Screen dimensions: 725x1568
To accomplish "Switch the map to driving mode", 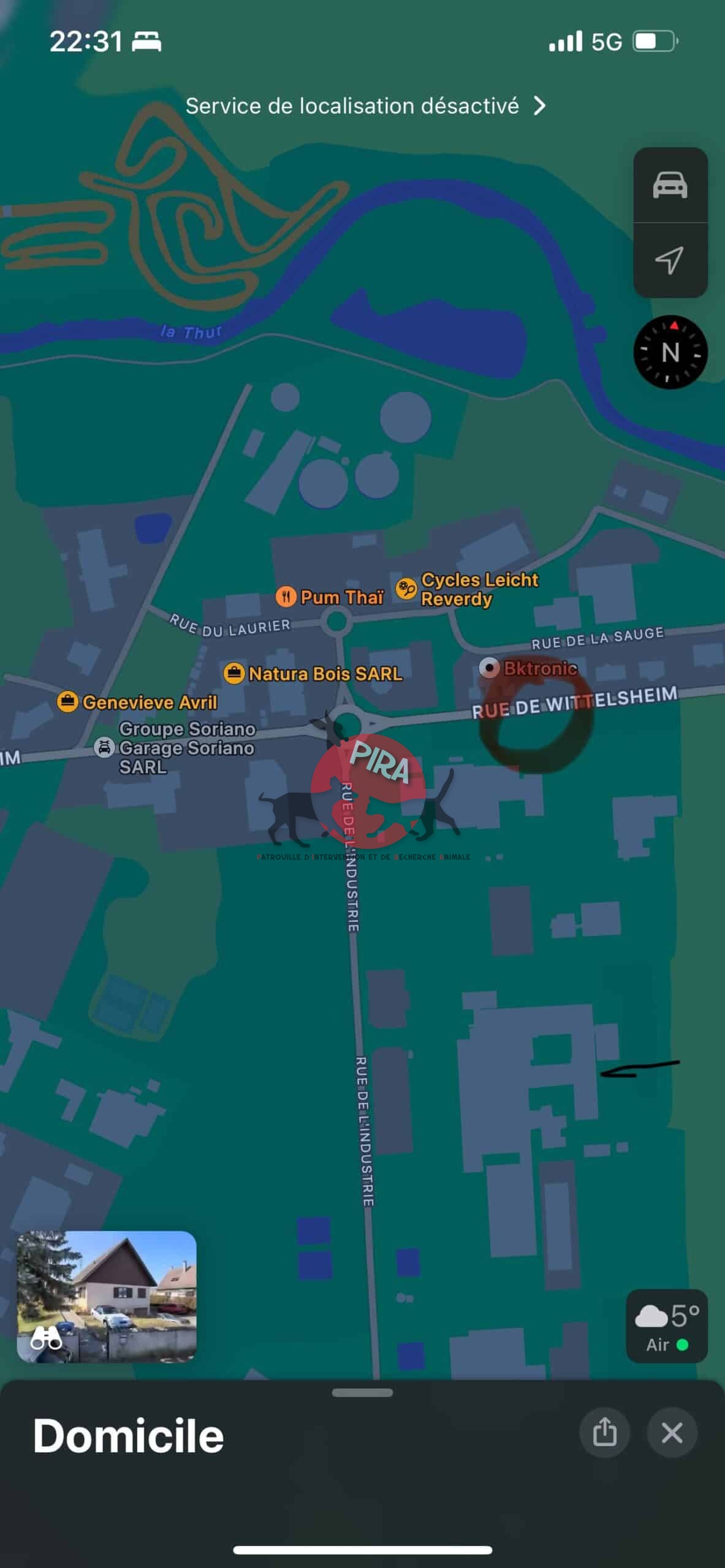I will coord(670,185).
